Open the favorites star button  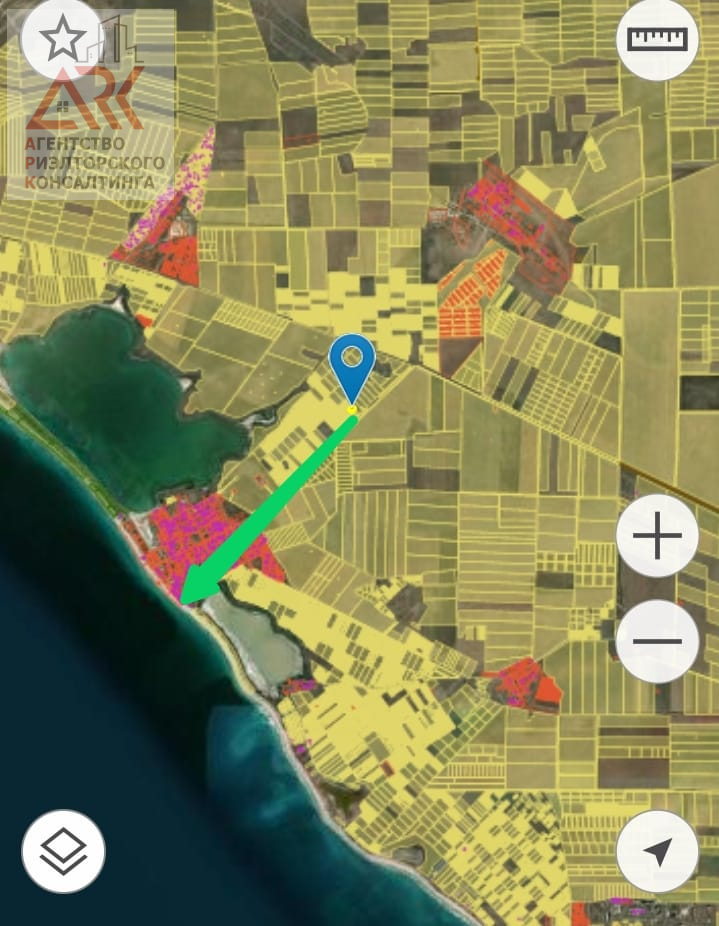pos(63,40)
